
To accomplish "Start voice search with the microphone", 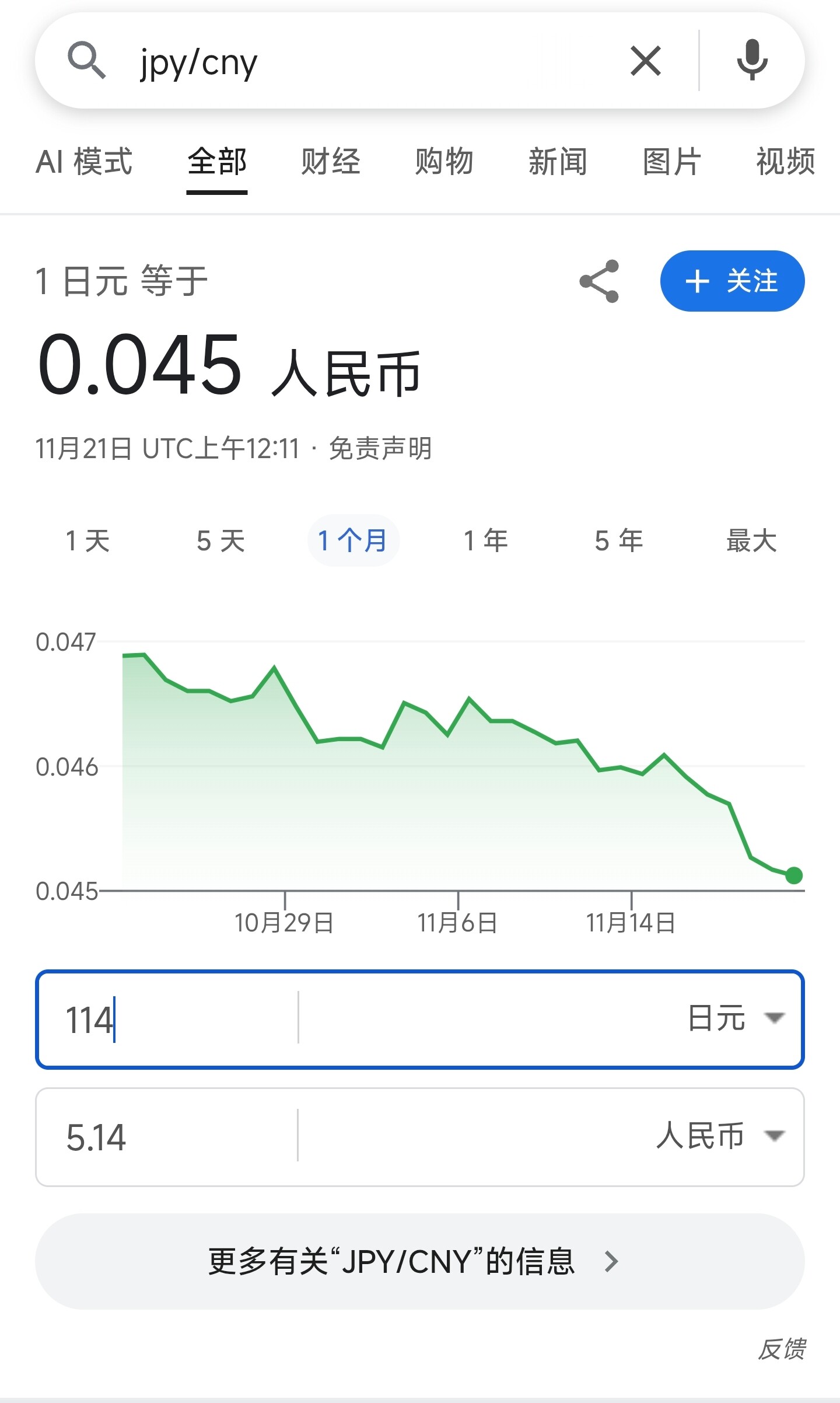I will (752, 61).
